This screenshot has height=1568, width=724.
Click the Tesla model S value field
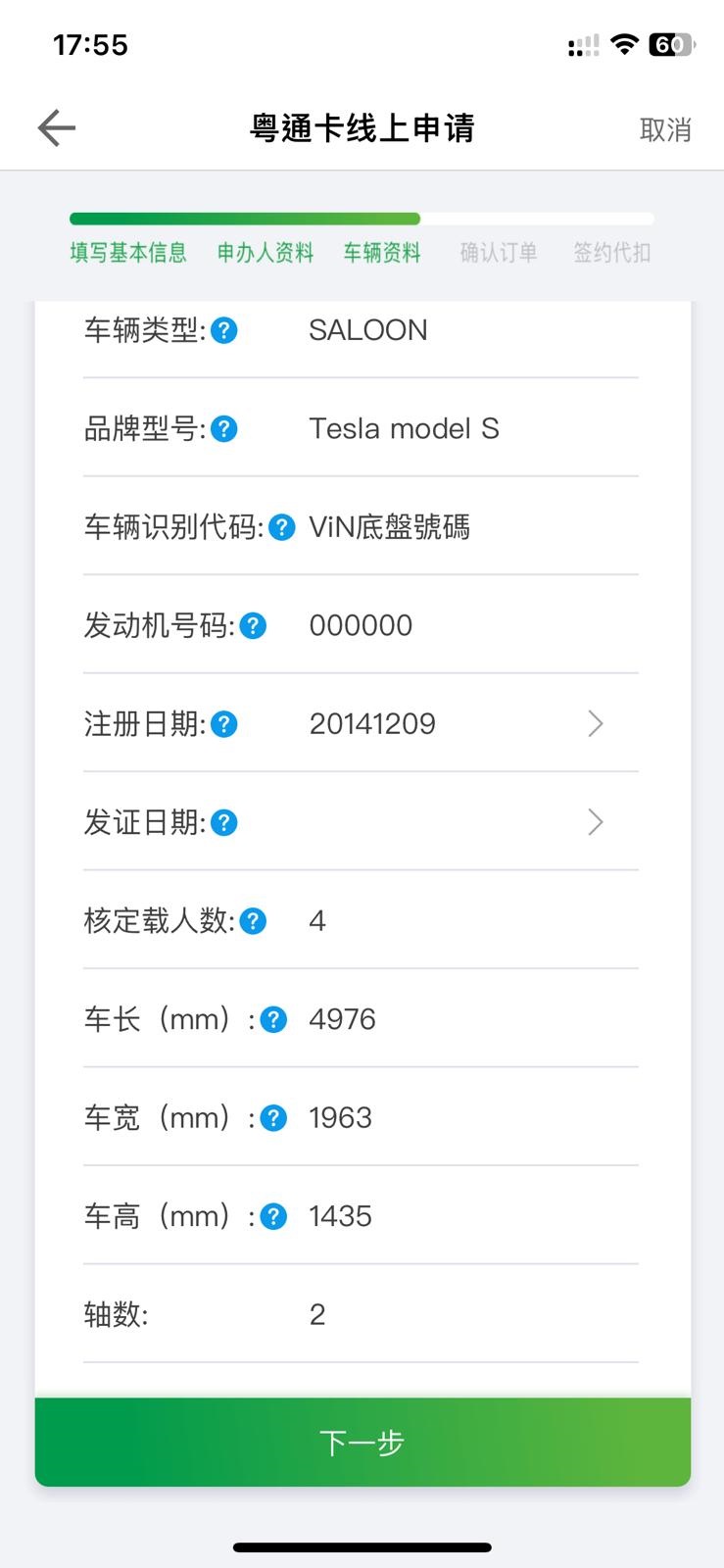(404, 428)
